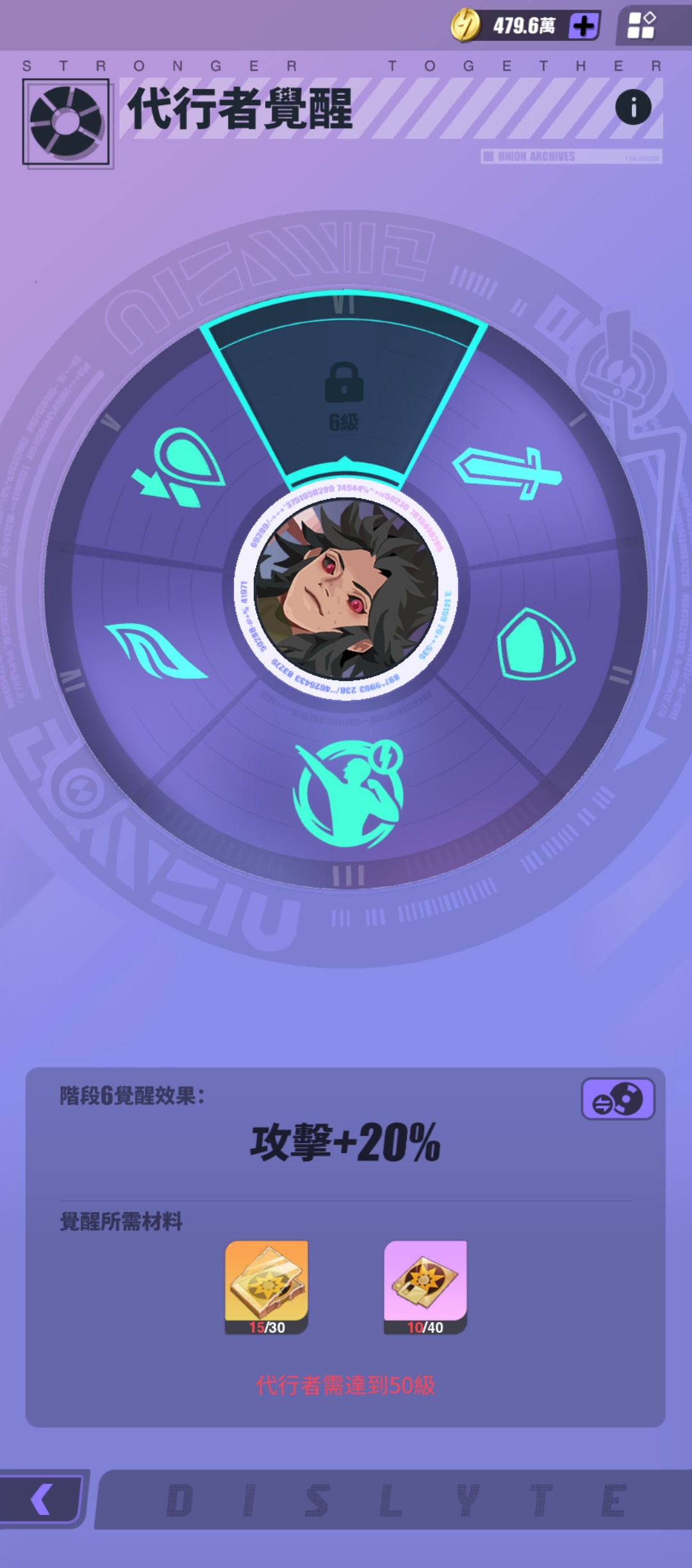
Task: Tap the character portrait in the center
Action: click(x=346, y=589)
